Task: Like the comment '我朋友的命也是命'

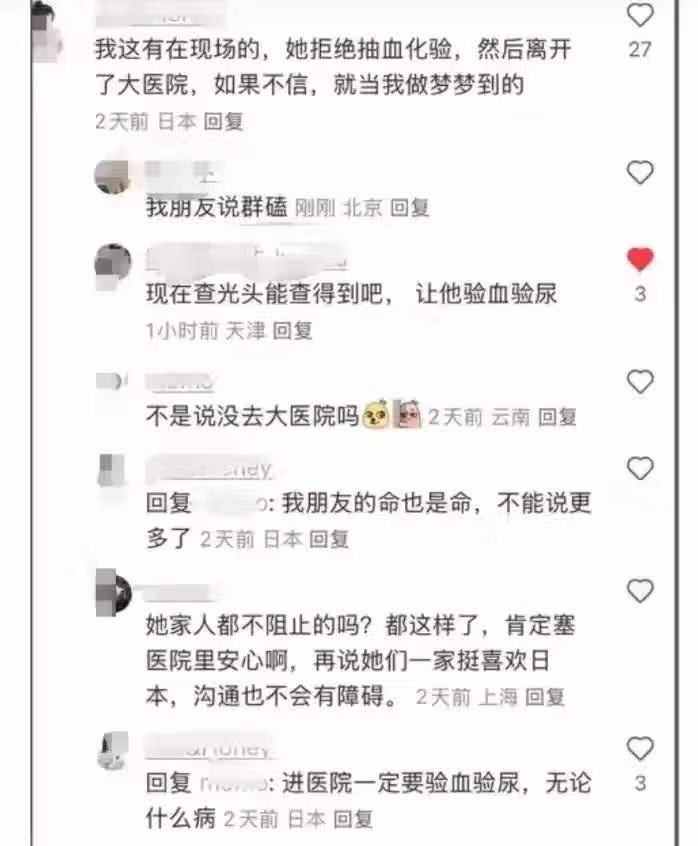Action: tap(640, 468)
